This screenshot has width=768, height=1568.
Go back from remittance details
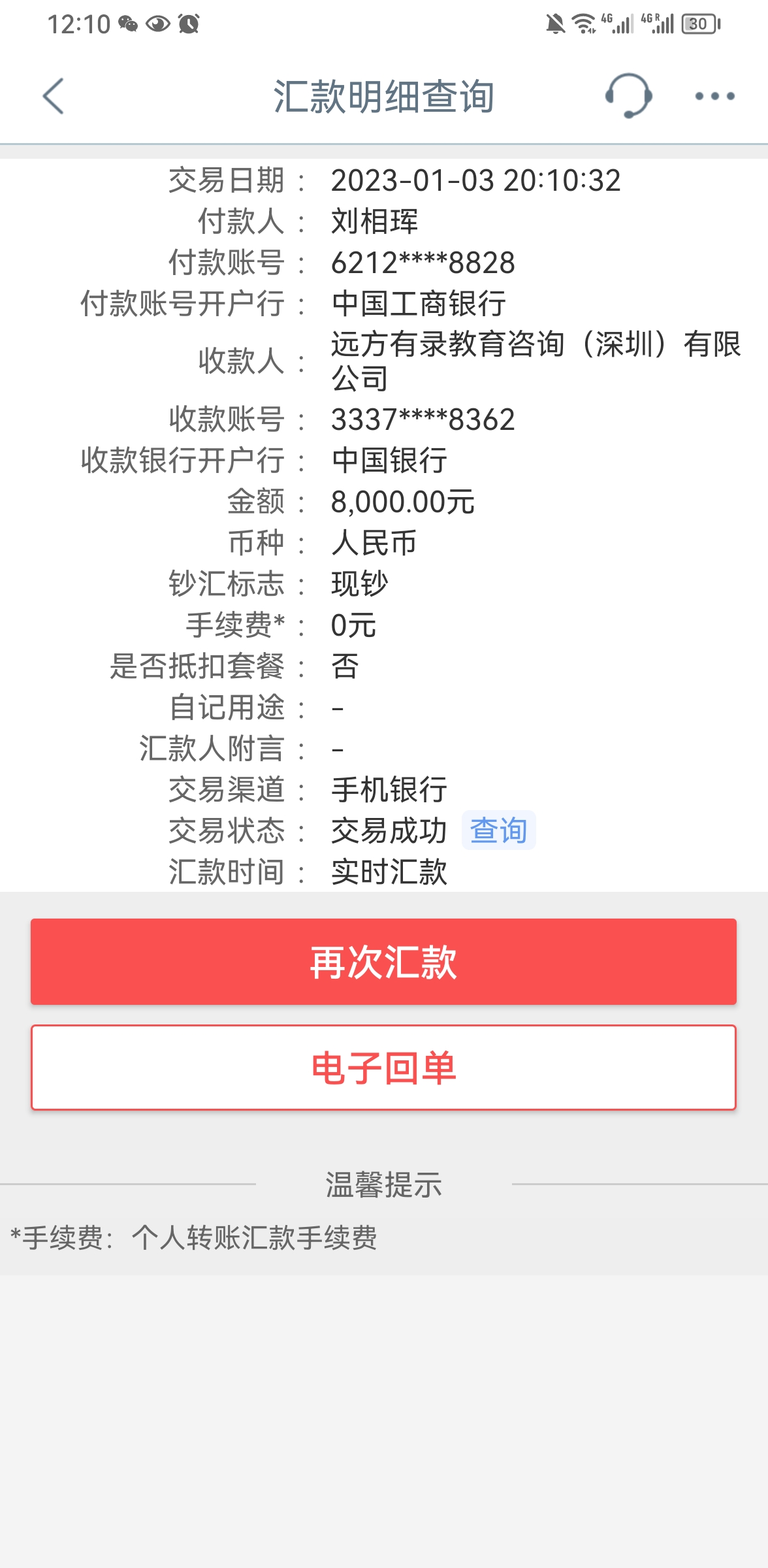54,97
